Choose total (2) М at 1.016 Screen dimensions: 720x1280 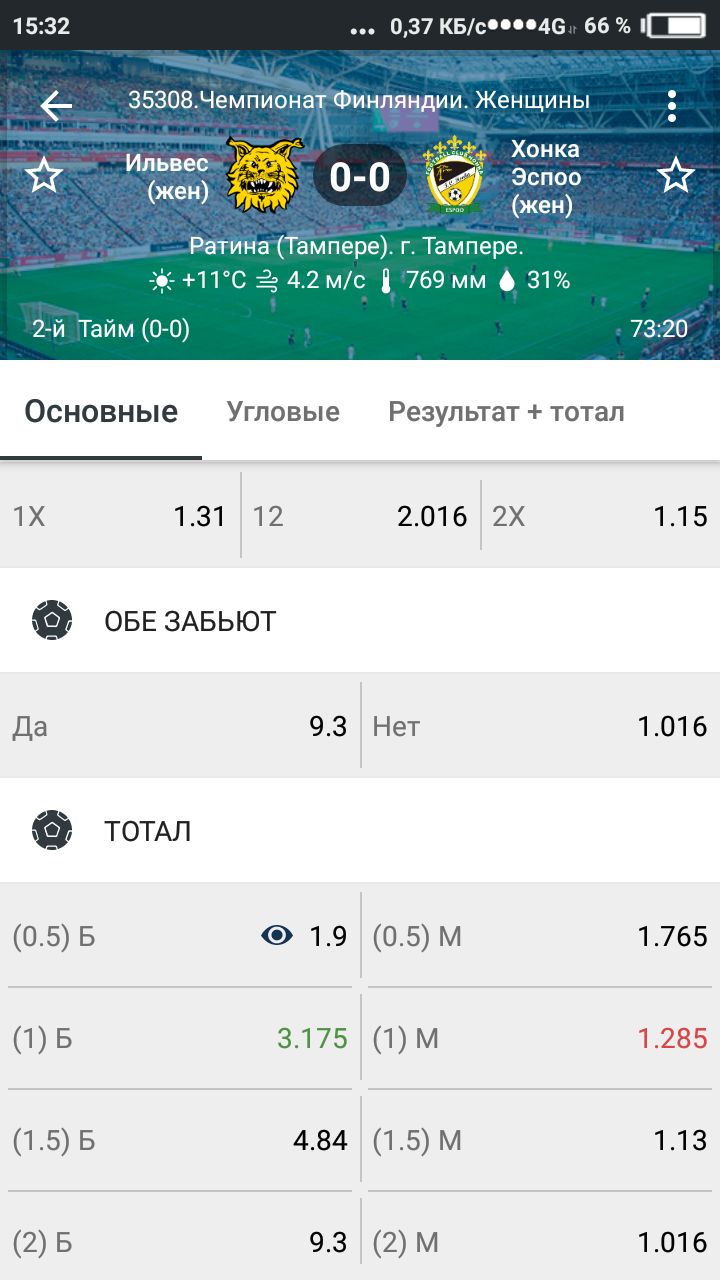tap(541, 1243)
